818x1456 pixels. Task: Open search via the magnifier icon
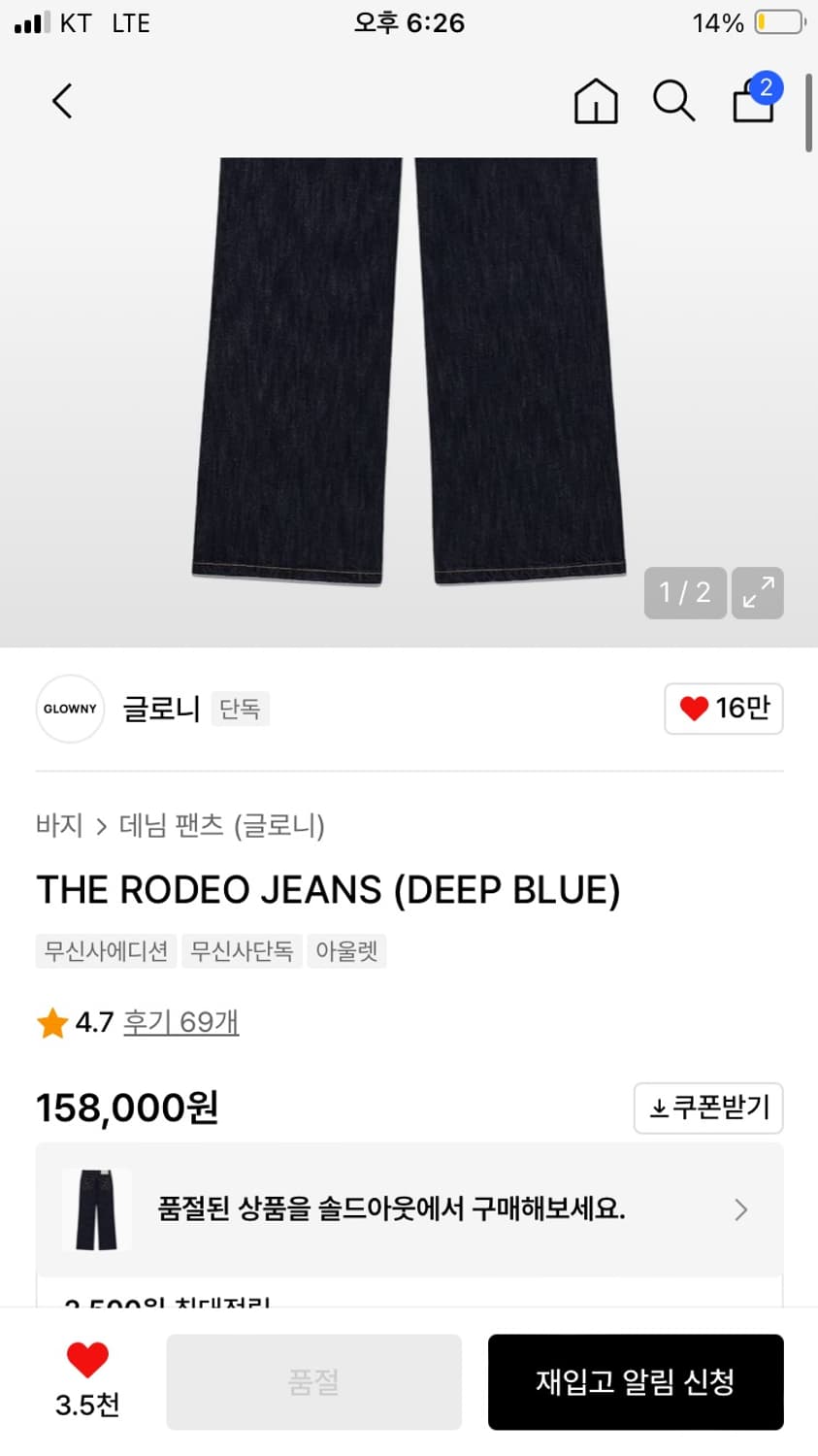point(673,101)
